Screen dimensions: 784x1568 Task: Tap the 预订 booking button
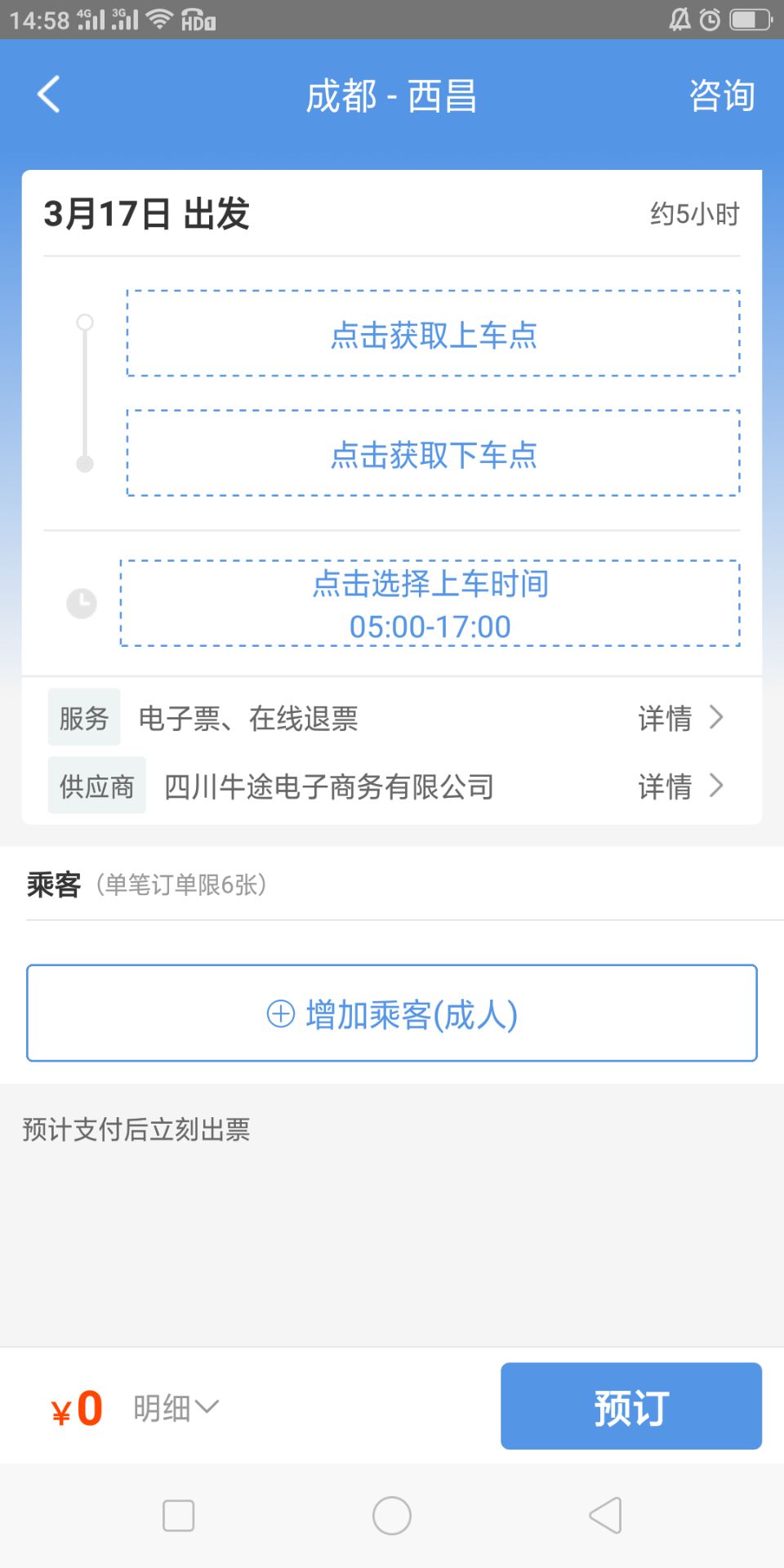[631, 1406]
